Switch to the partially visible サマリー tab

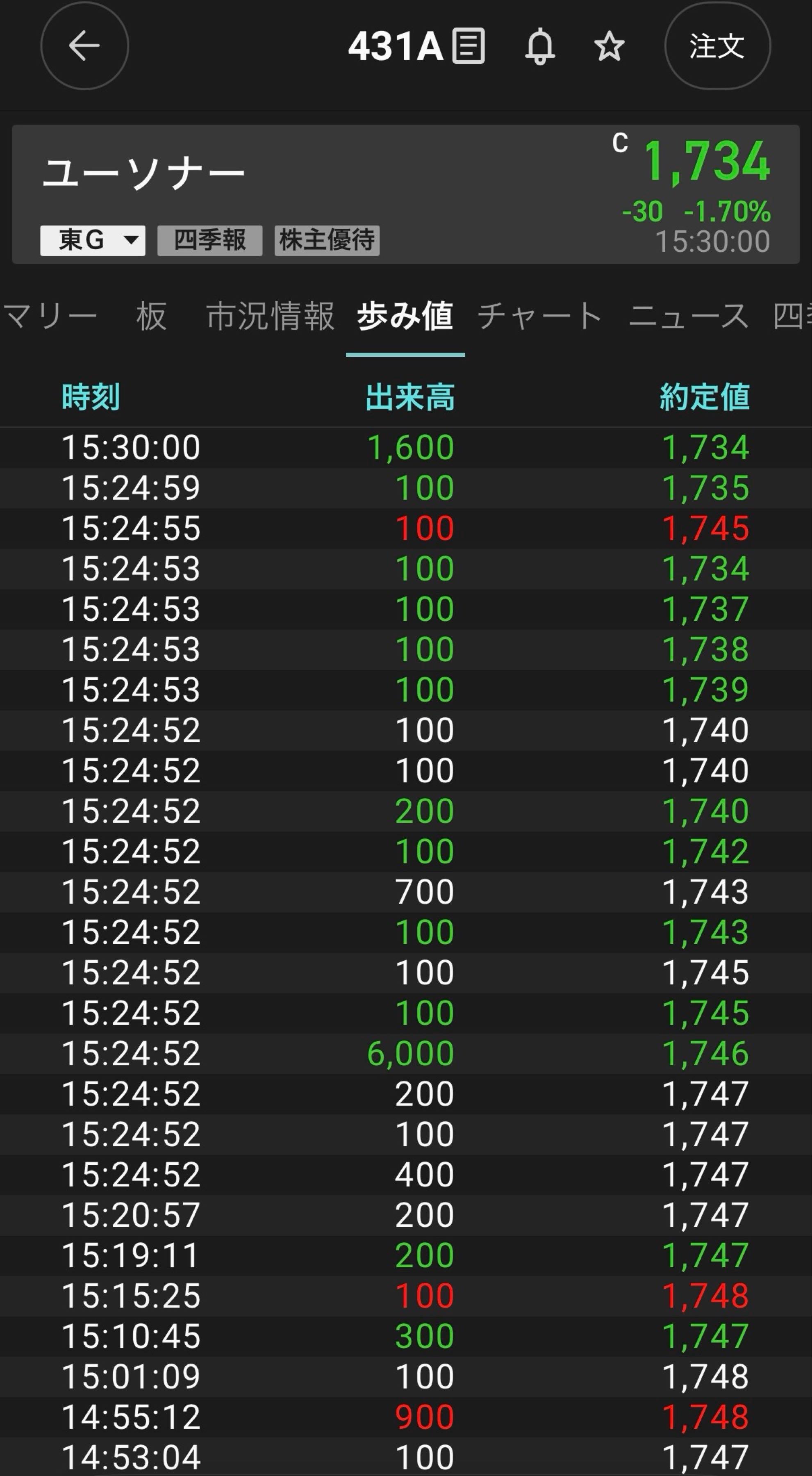(x=49, y=316)
